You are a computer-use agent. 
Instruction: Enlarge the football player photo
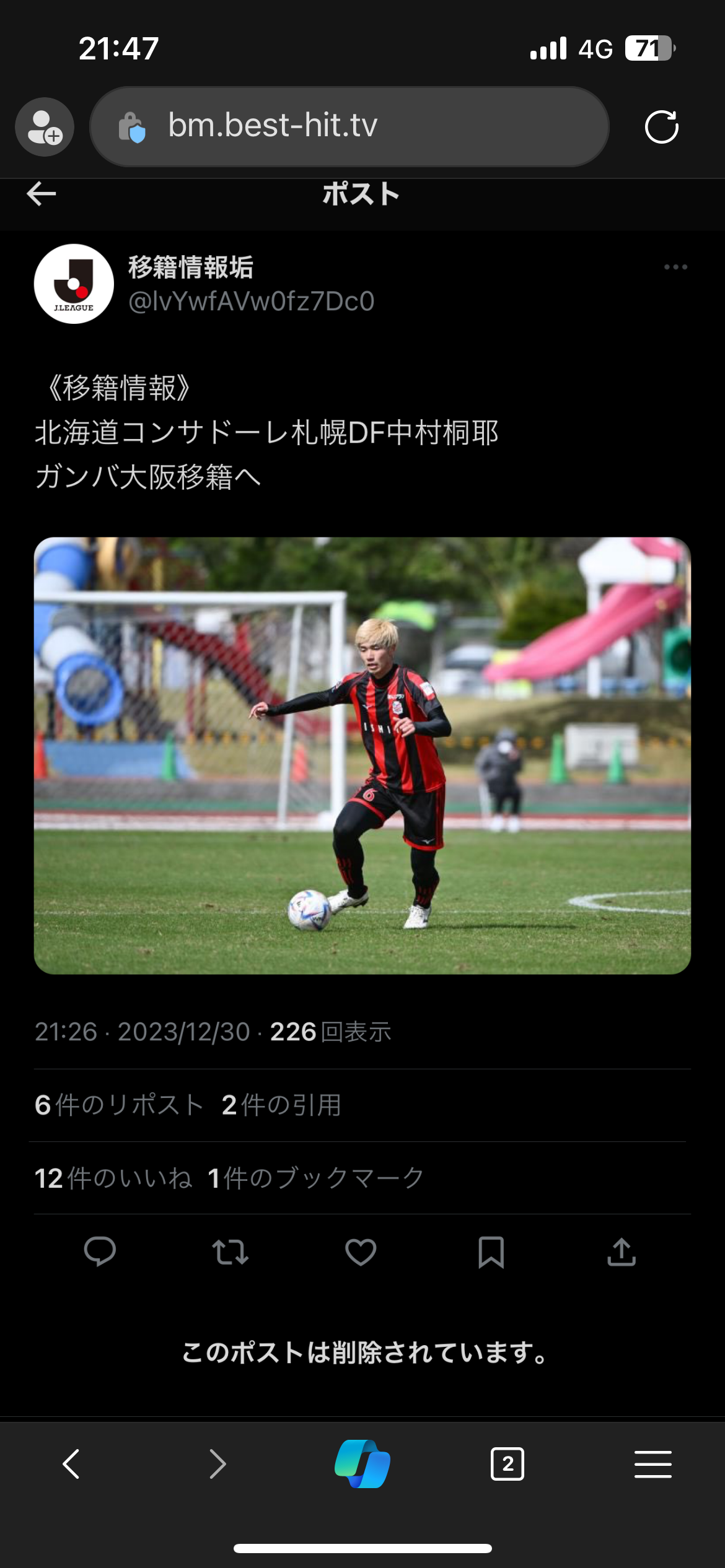click(x=362, y=756)
